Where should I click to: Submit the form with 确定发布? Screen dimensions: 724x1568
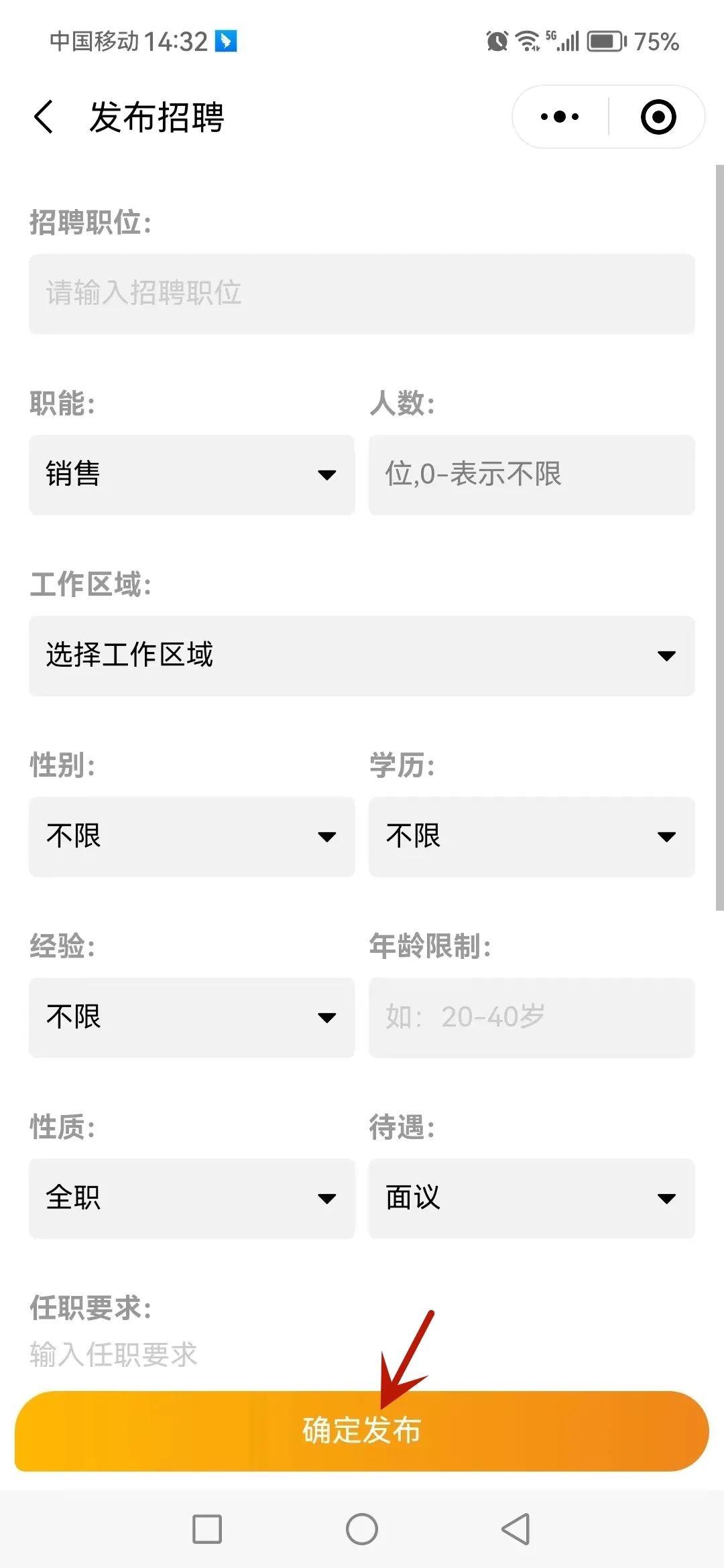coord(362,1431)
